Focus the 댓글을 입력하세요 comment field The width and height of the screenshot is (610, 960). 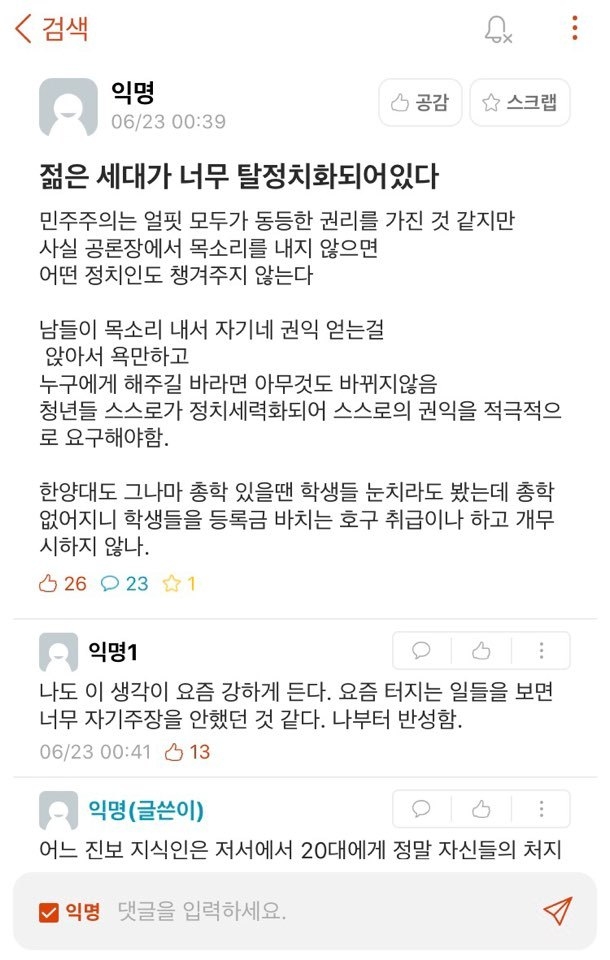(x=300, y=911)
